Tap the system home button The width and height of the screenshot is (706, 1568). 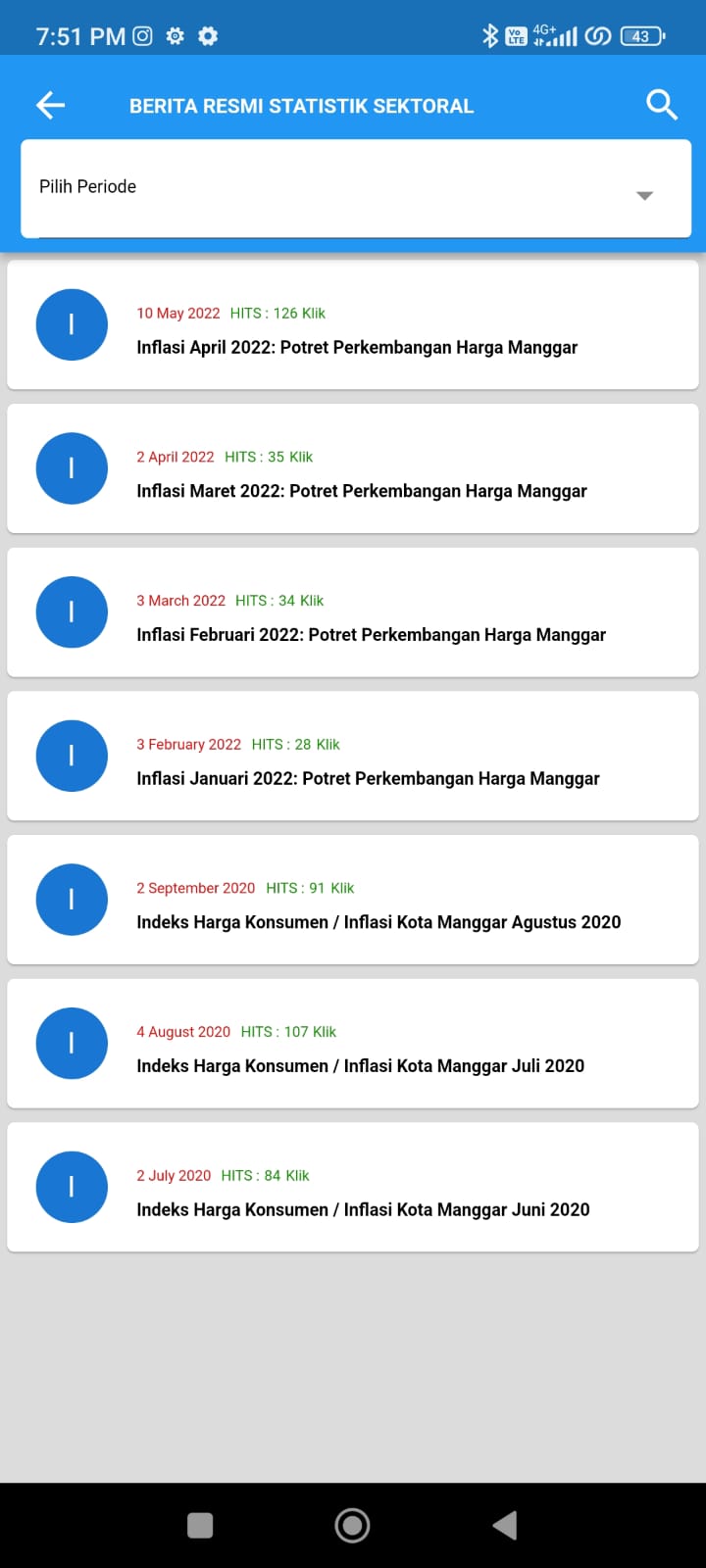[x=352, y=1525]
